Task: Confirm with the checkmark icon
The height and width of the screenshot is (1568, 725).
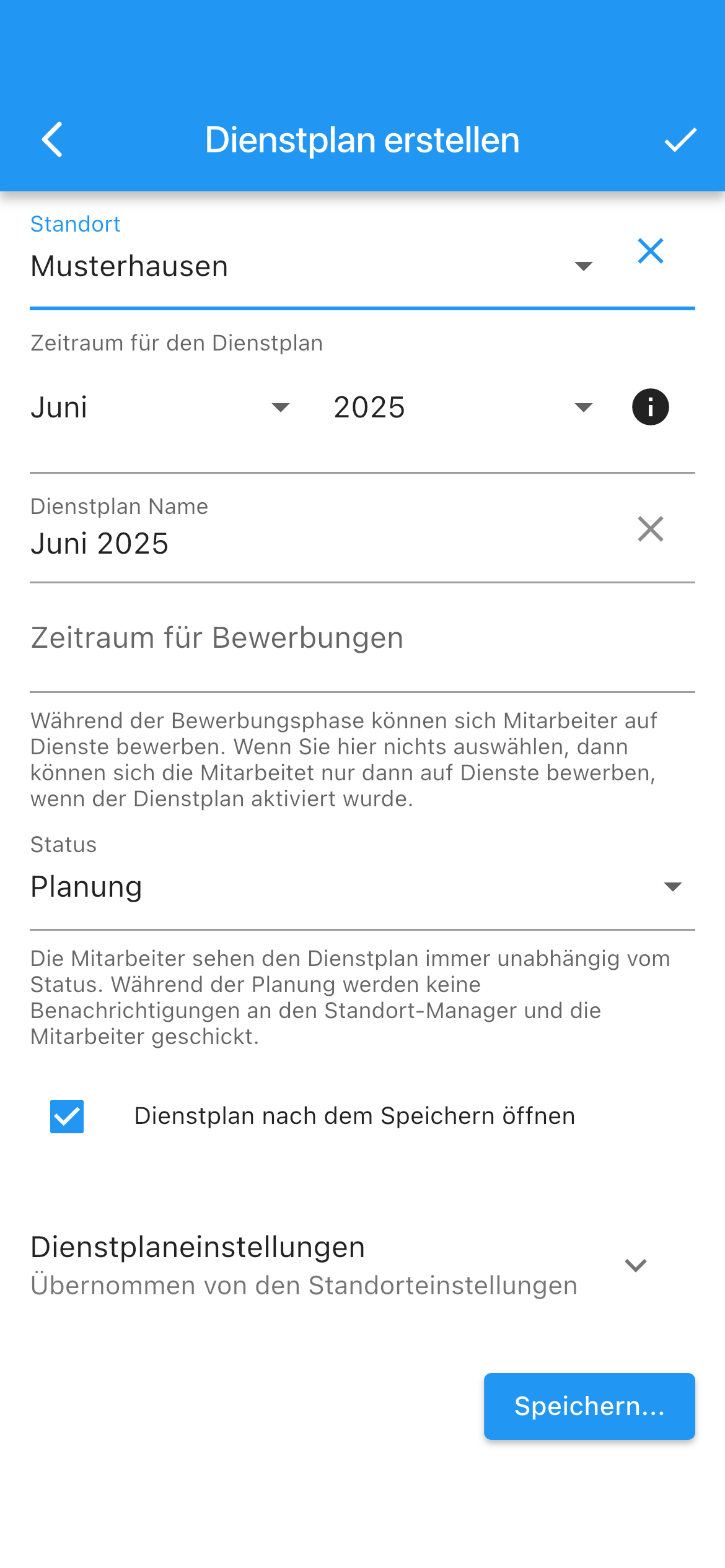Action: click(x=680, y=139)
